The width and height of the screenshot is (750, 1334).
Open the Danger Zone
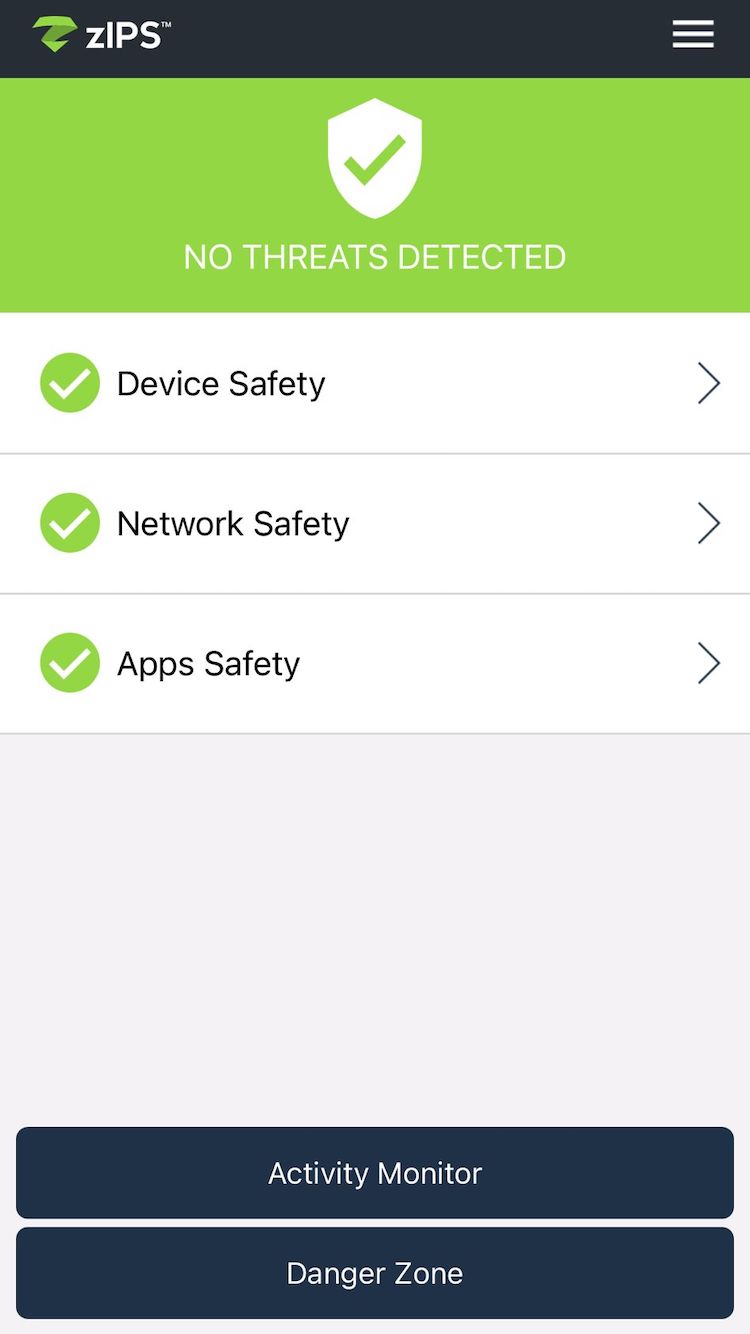tap(375, 1273)
